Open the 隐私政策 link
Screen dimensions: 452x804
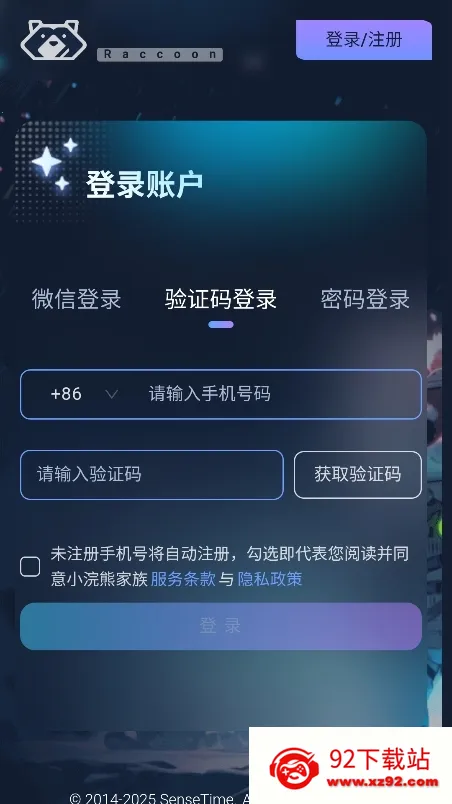pos(270,579)
